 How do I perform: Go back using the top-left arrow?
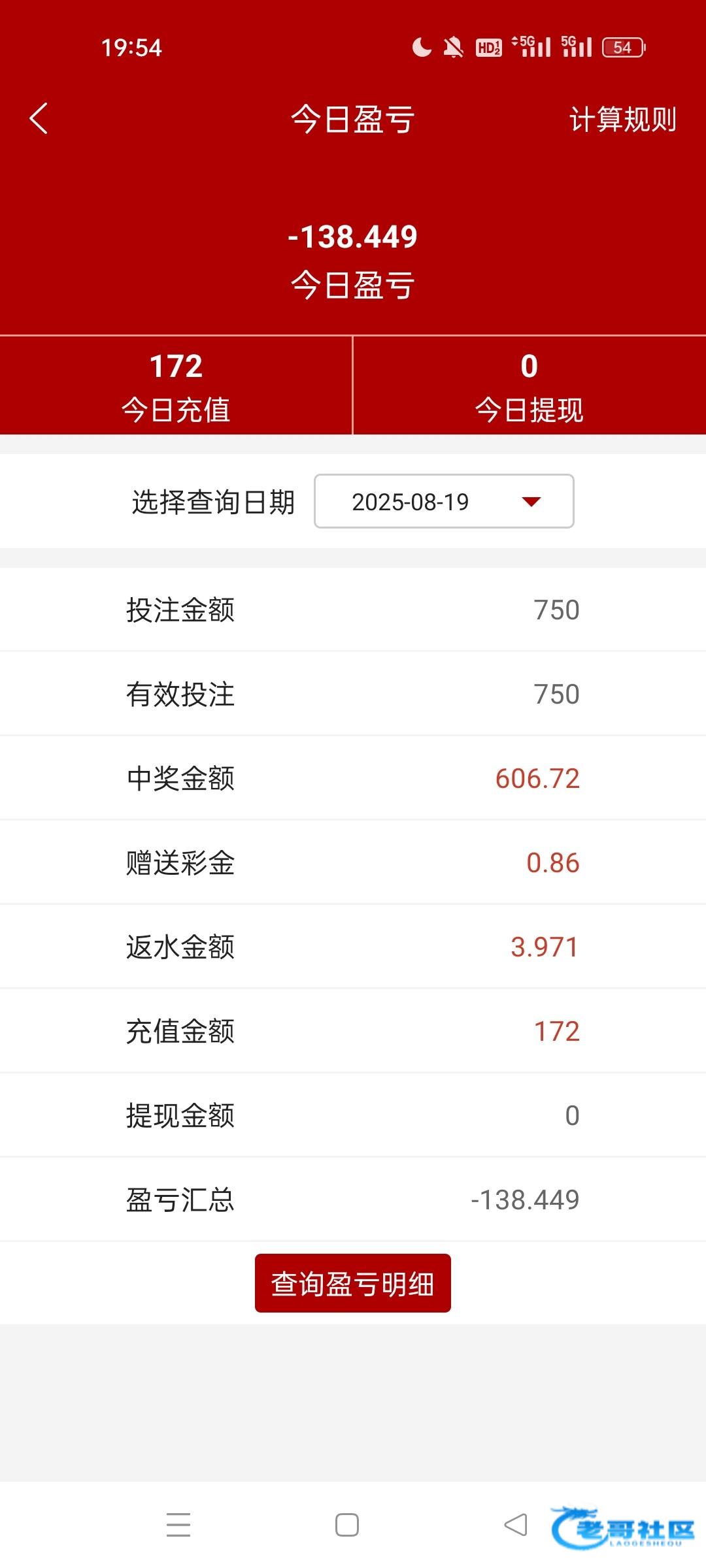click(39, 119)
